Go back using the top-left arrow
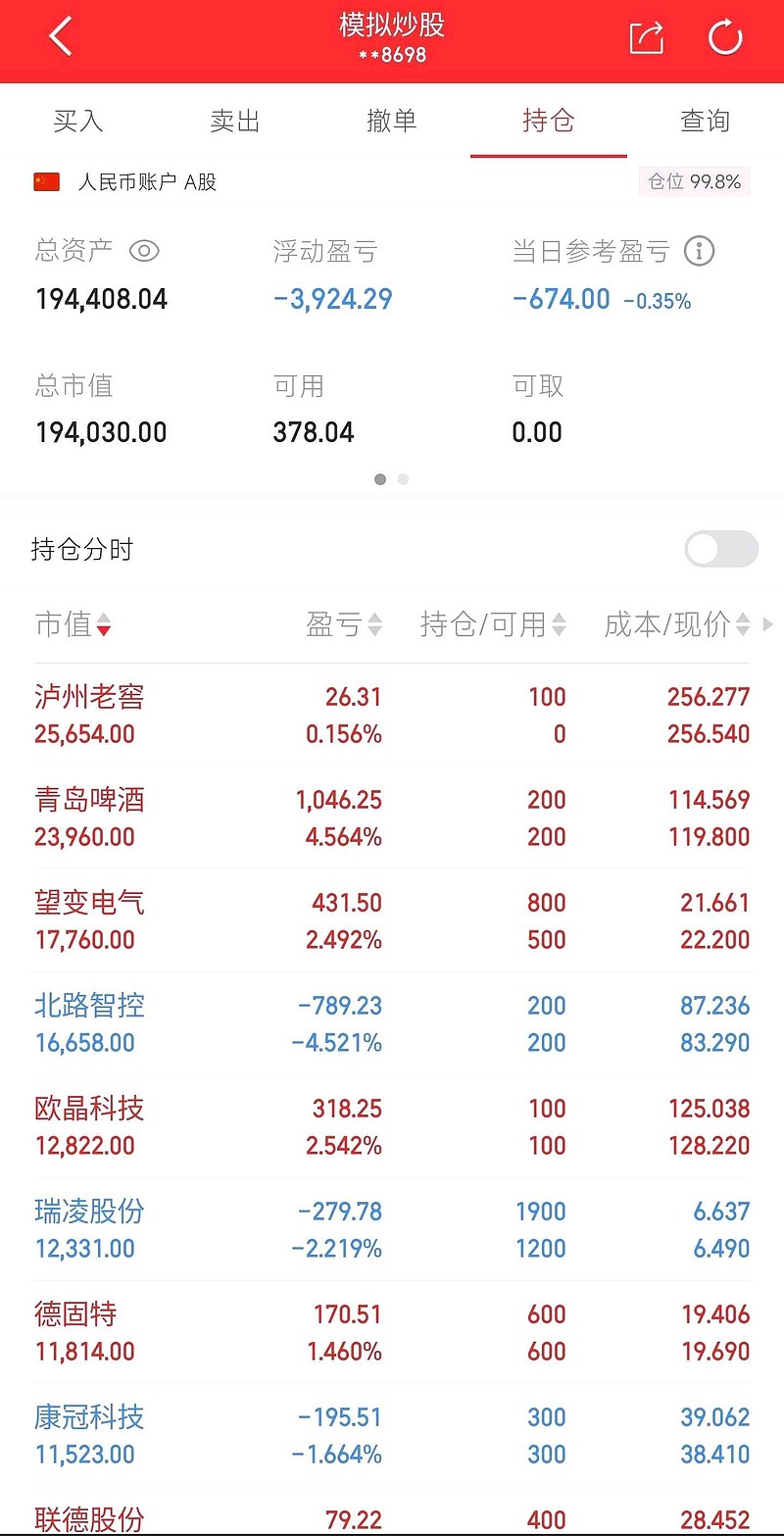Viewport: 784px width, 1536px height. point(61,38)
